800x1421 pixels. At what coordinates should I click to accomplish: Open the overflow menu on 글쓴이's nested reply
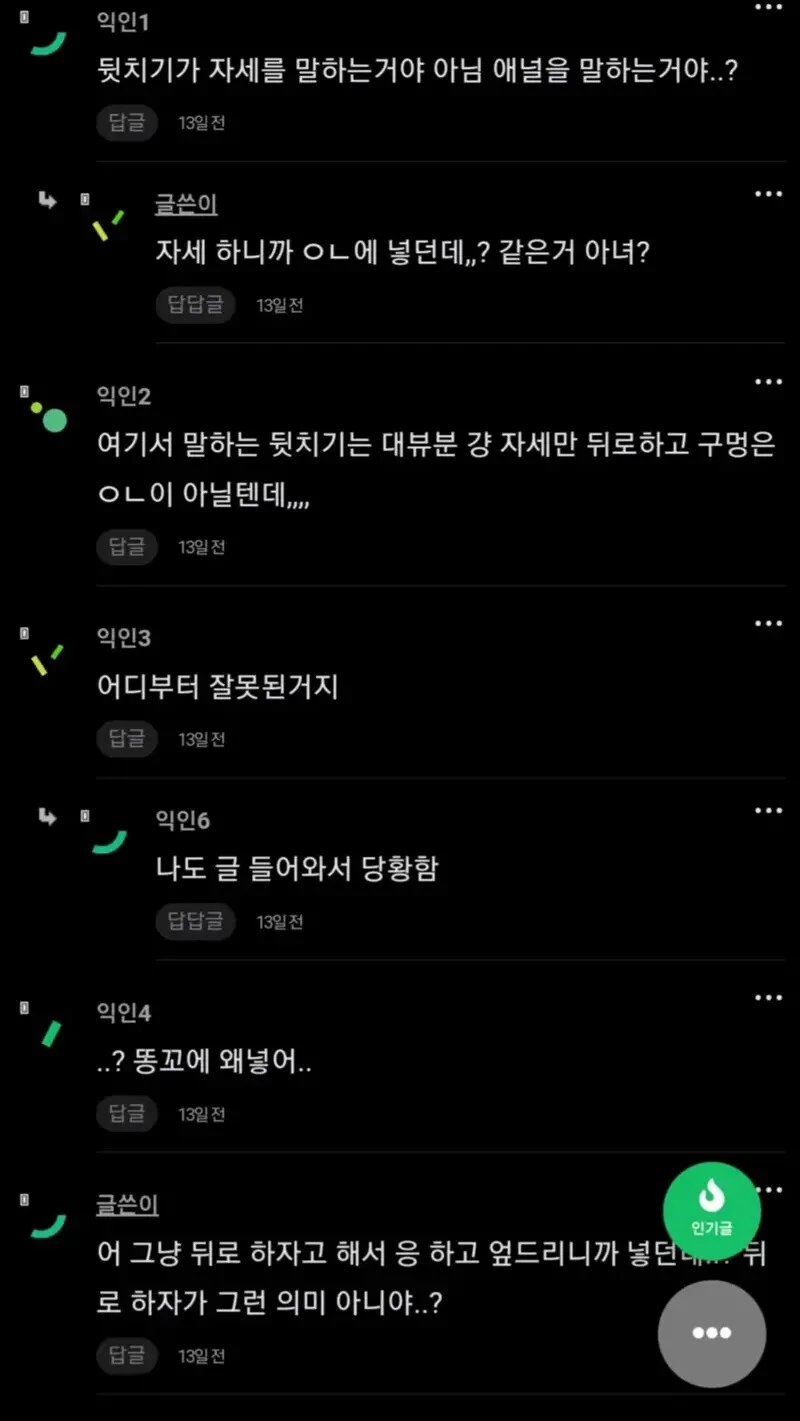(x=768, y=194)
